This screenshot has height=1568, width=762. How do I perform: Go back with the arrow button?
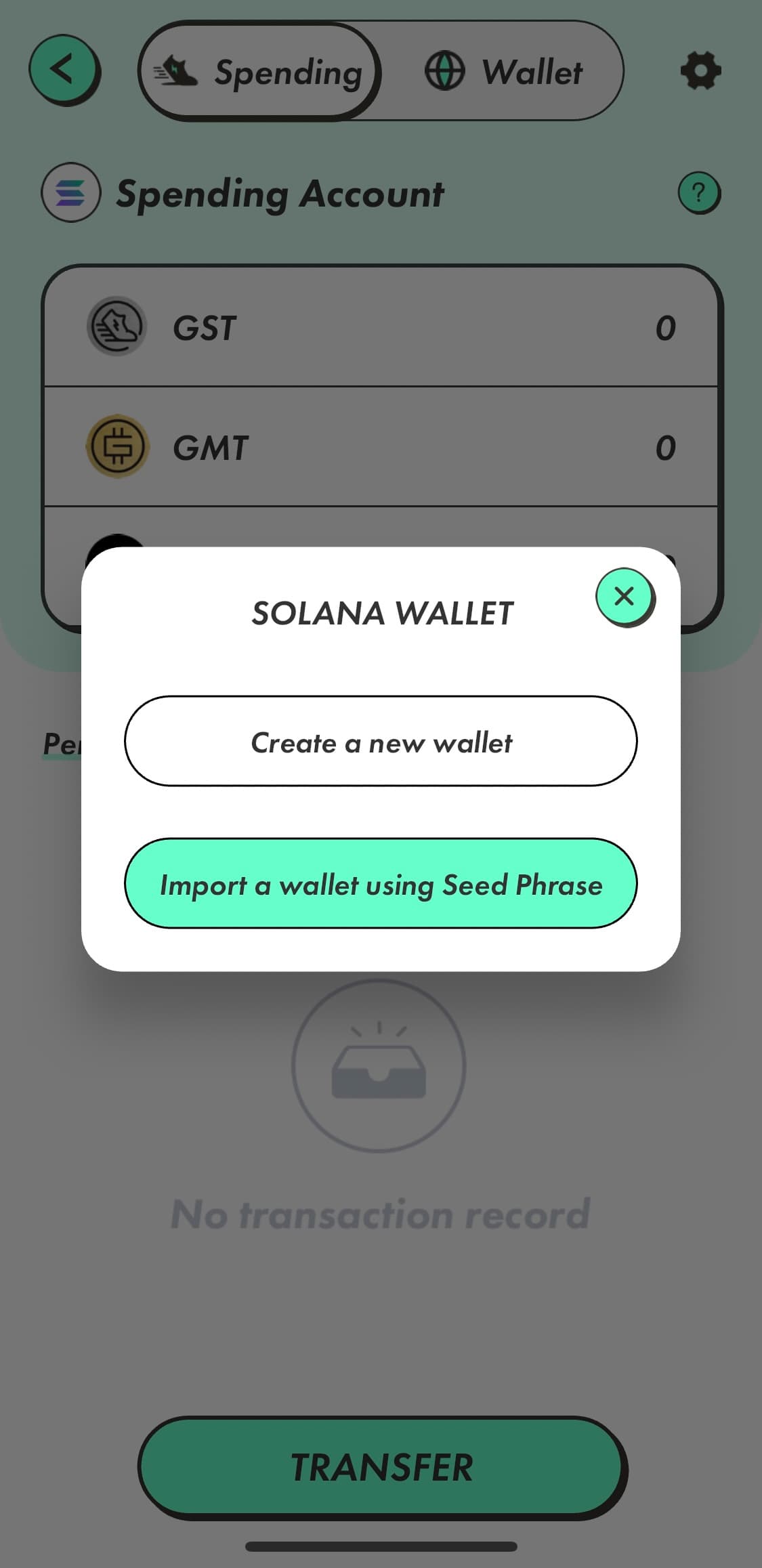[x=64, y=70]
